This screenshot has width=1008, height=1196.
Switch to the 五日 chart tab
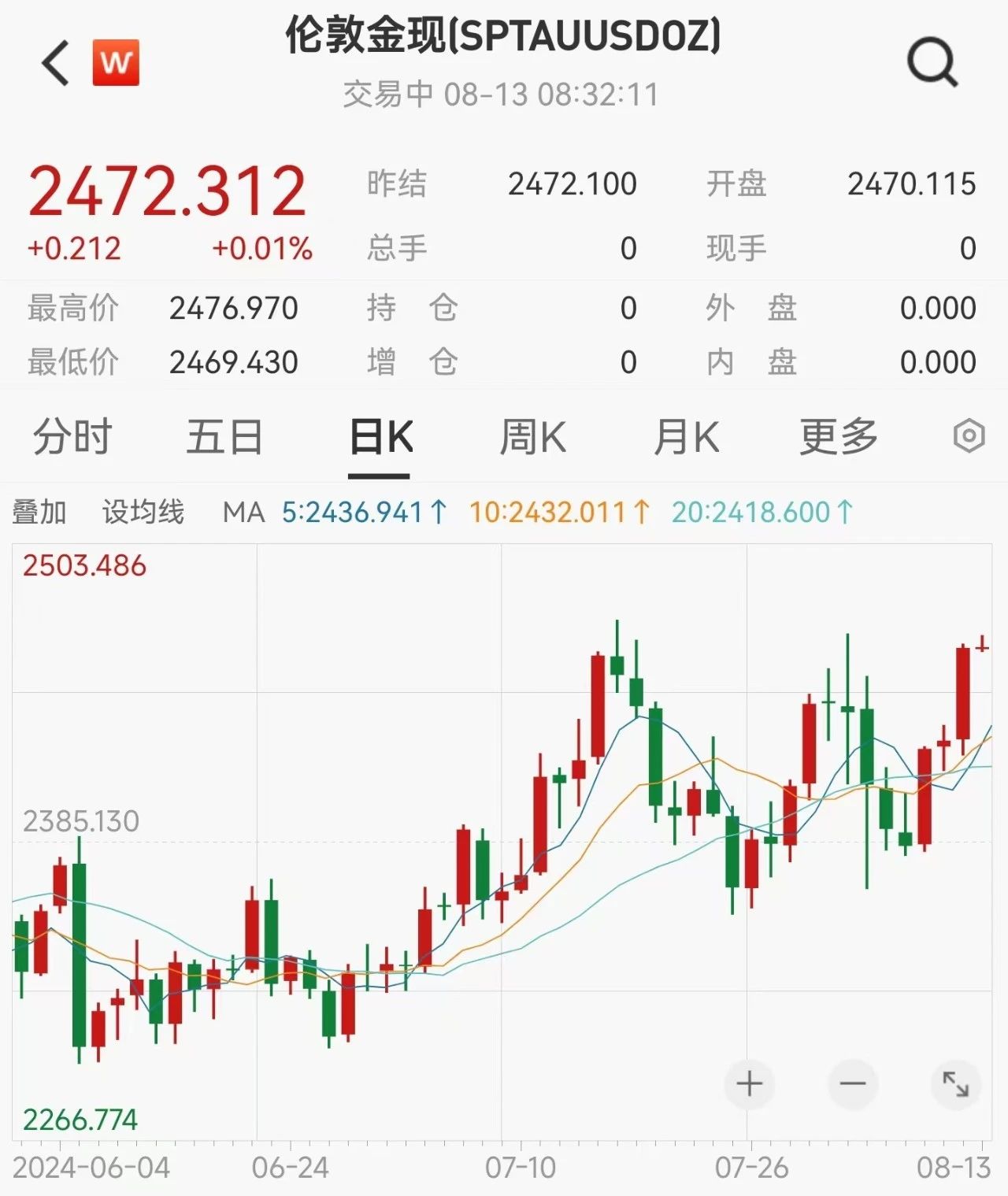click(x=224, y=437)
